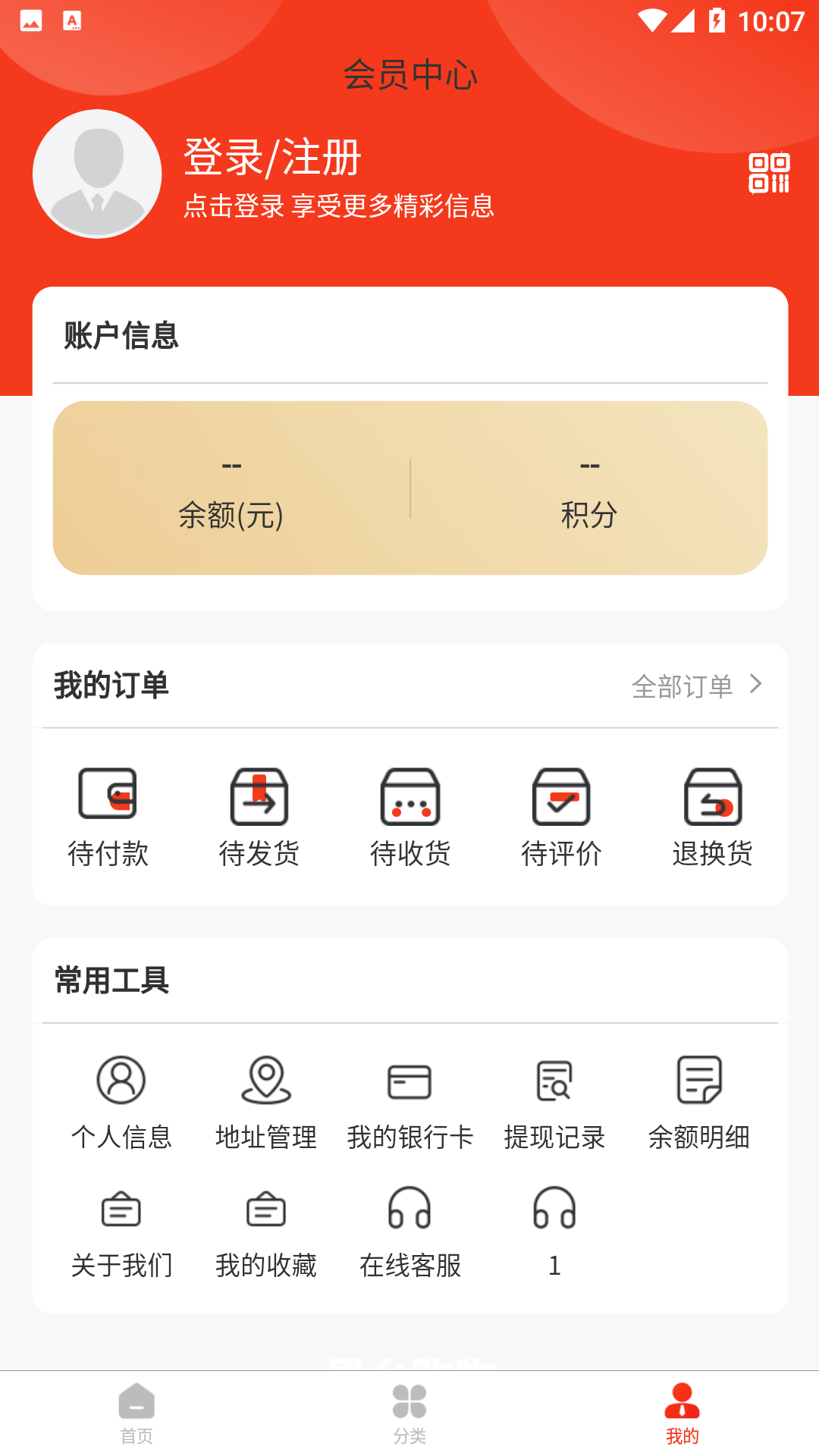This screenshot has height=1456, width=819.
Task: Select the 退换货 returns icon
Action: point(712,815)
